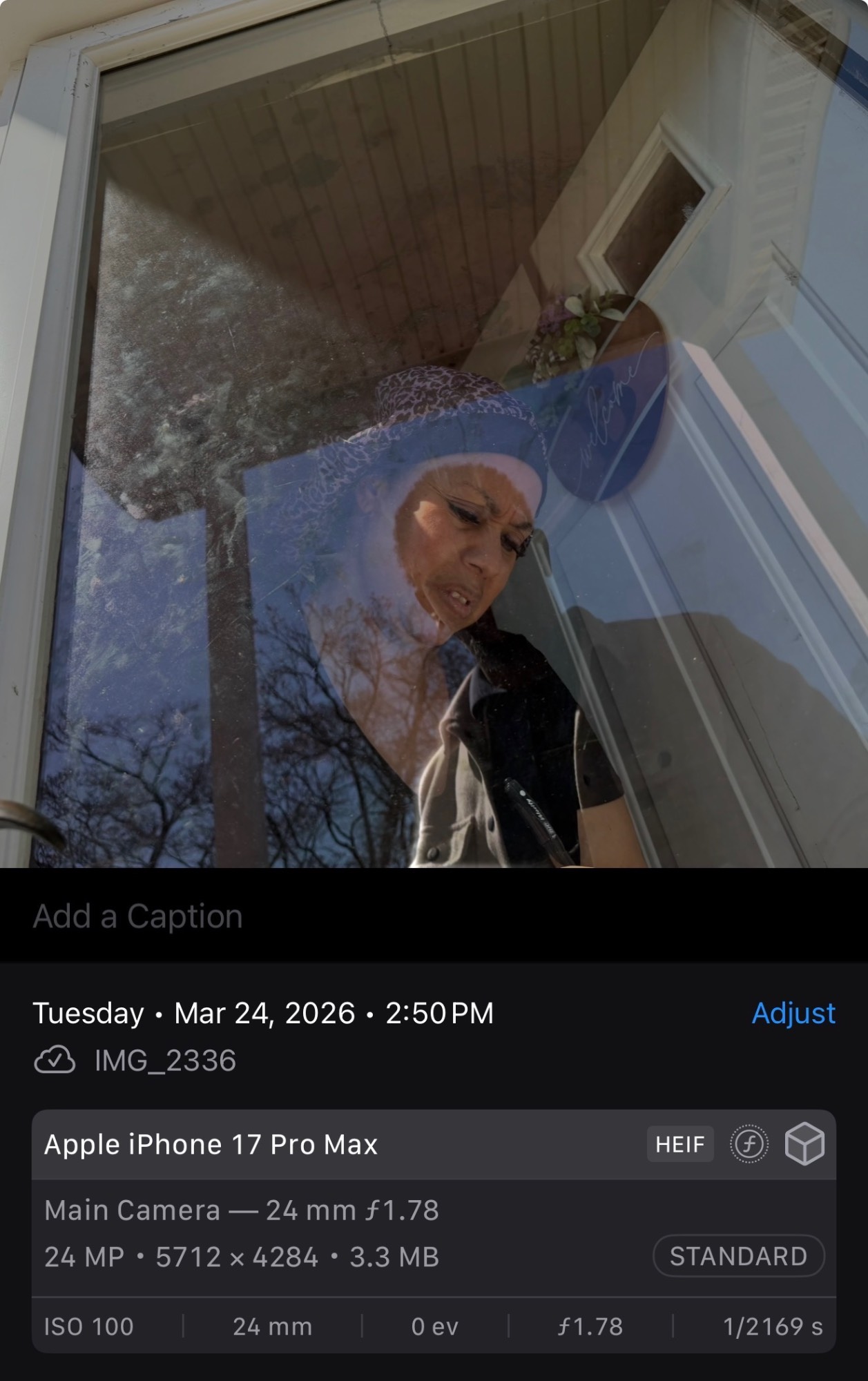The image size is (868, 1381).
Task: Tap the STANDARD photographic style badge
Action: (x=738, y=1256)
